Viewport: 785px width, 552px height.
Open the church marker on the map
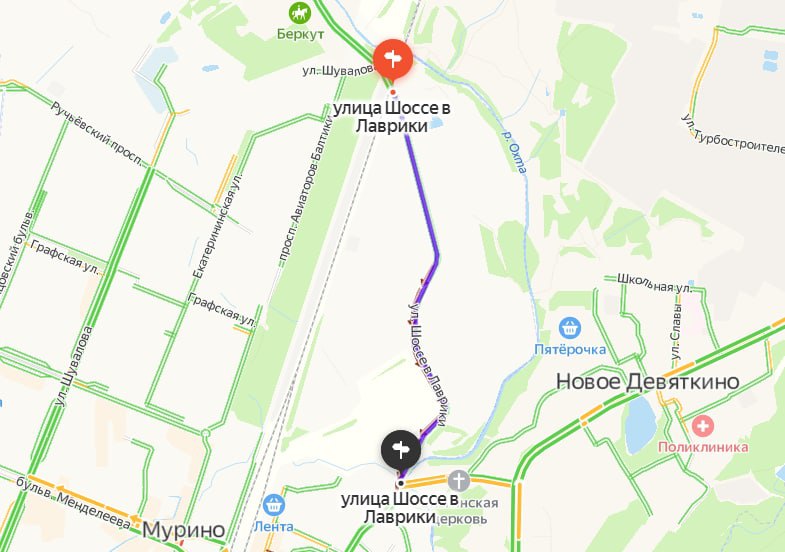point(459,481)
